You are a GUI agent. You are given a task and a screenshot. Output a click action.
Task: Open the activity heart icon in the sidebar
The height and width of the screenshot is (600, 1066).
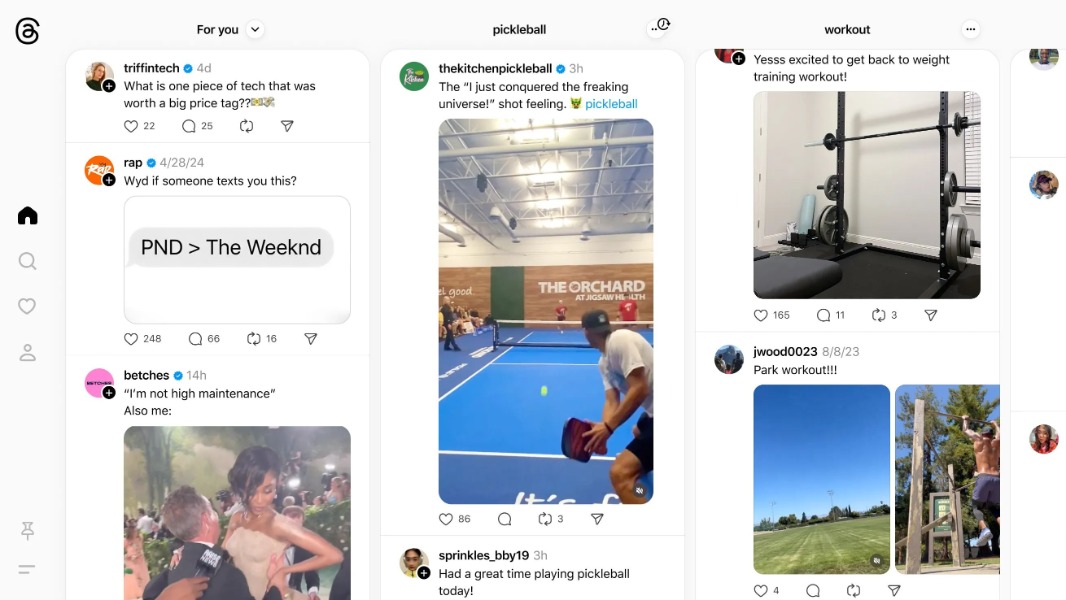(28, 306)
